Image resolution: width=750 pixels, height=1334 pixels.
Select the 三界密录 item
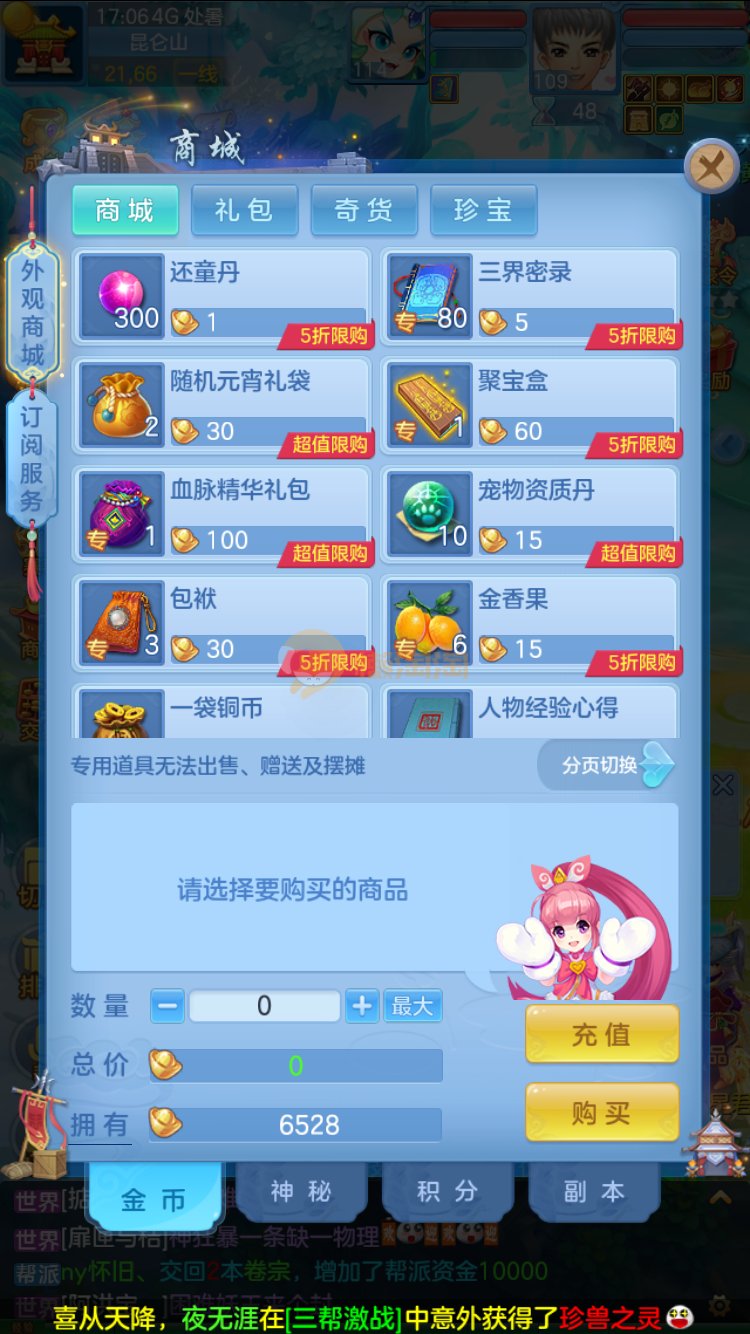tap(530, 297)
